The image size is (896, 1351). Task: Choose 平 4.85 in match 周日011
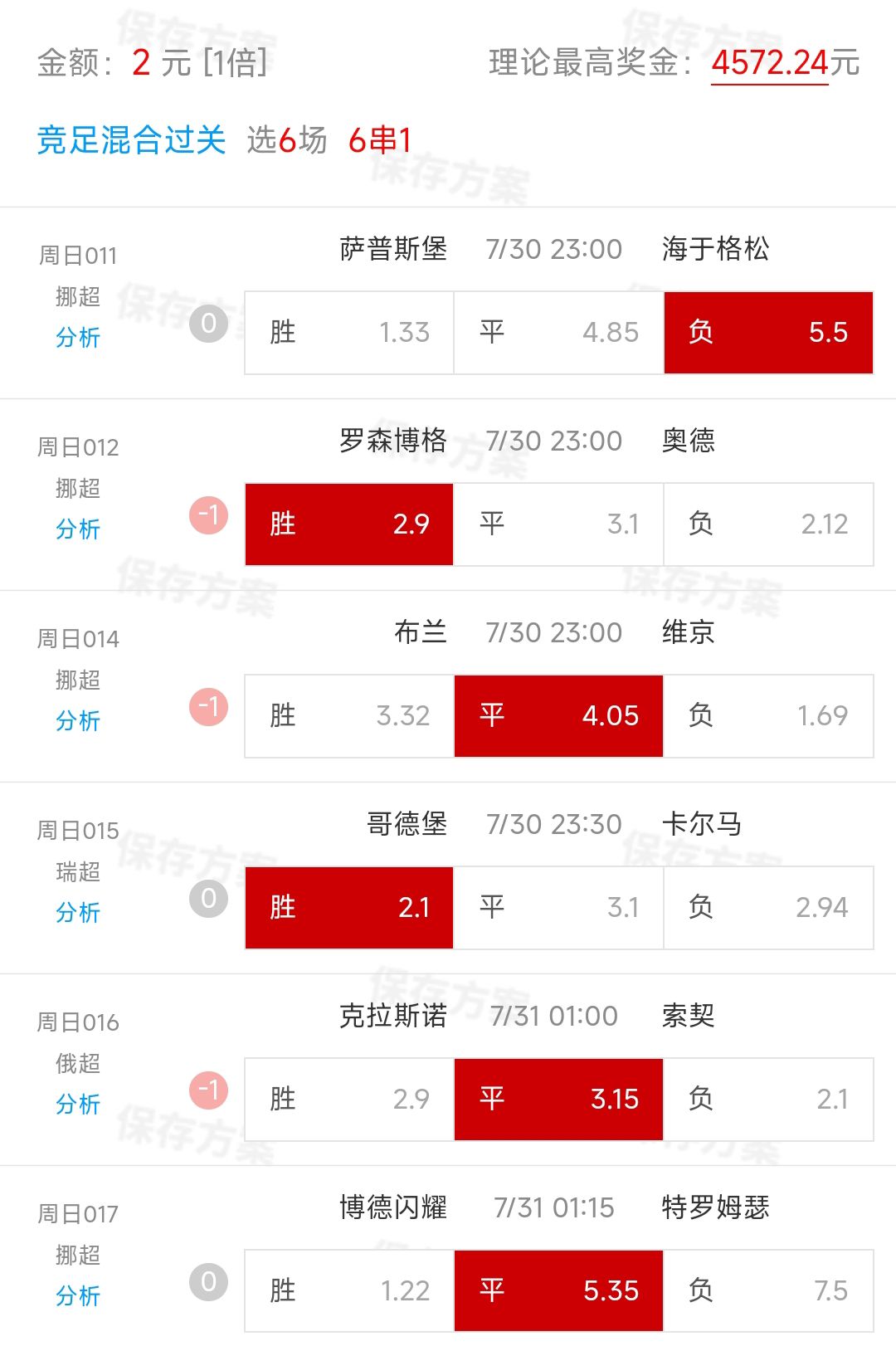(x=558, y=333)
